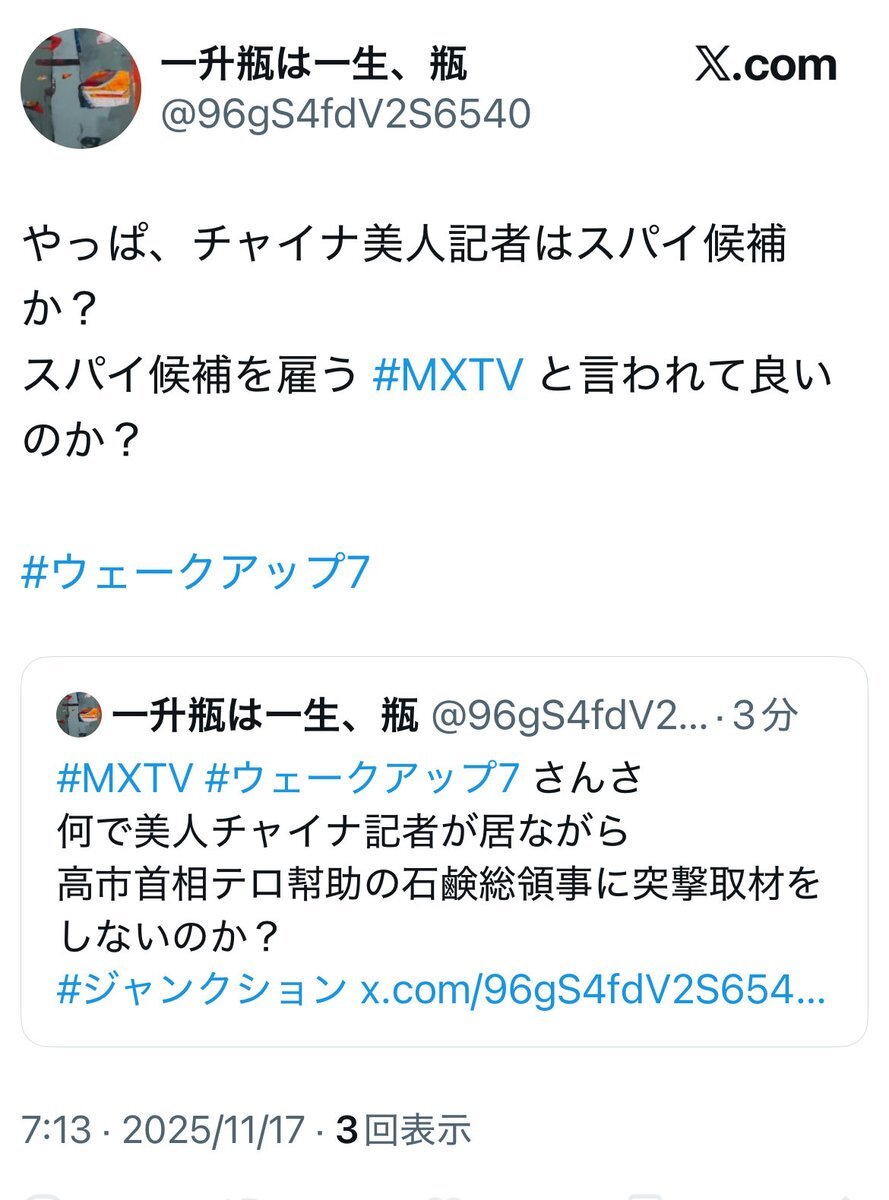Open the #ウェークアップ7 hashtag below the main post
889x1200 pixels.
[x=196, y=573]
